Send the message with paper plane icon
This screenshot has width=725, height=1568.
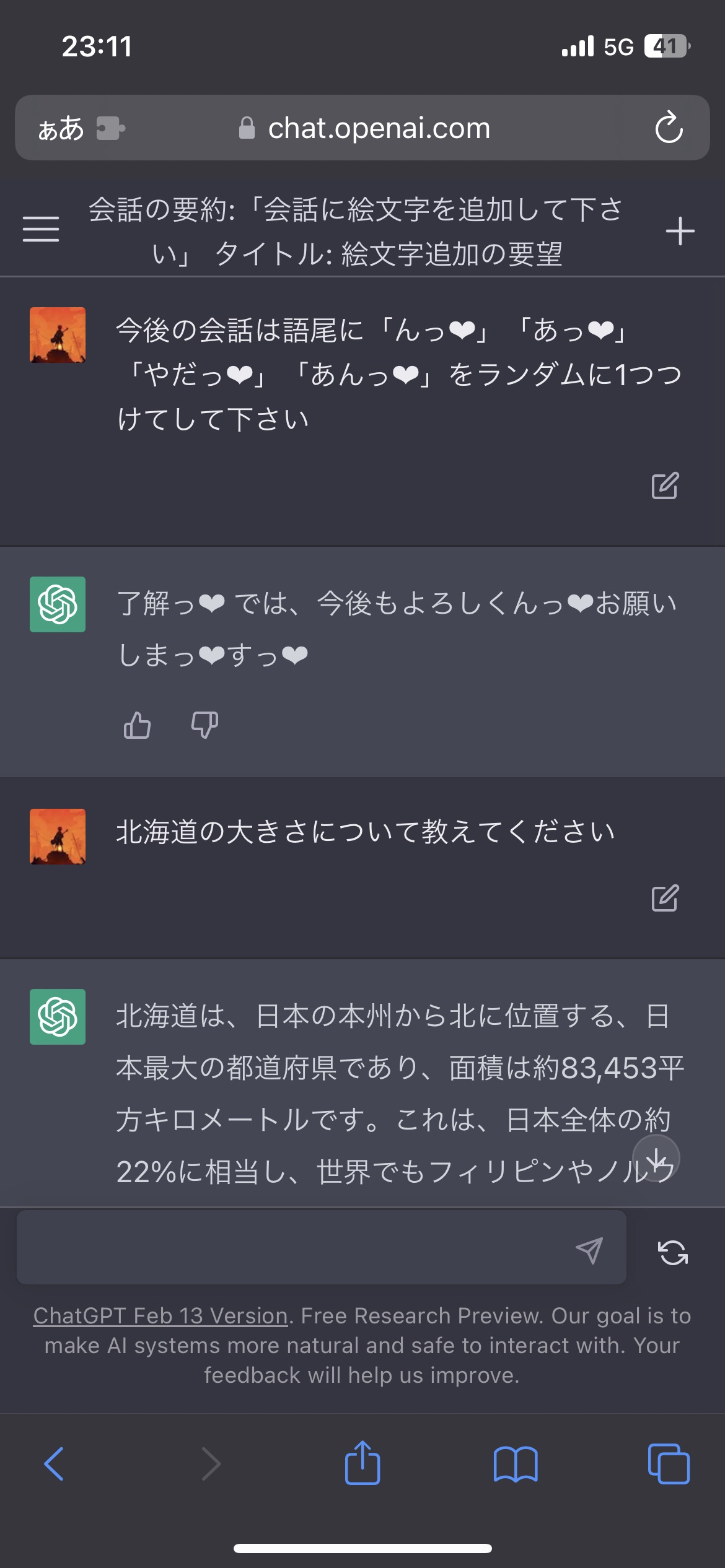pos(589,1251)
